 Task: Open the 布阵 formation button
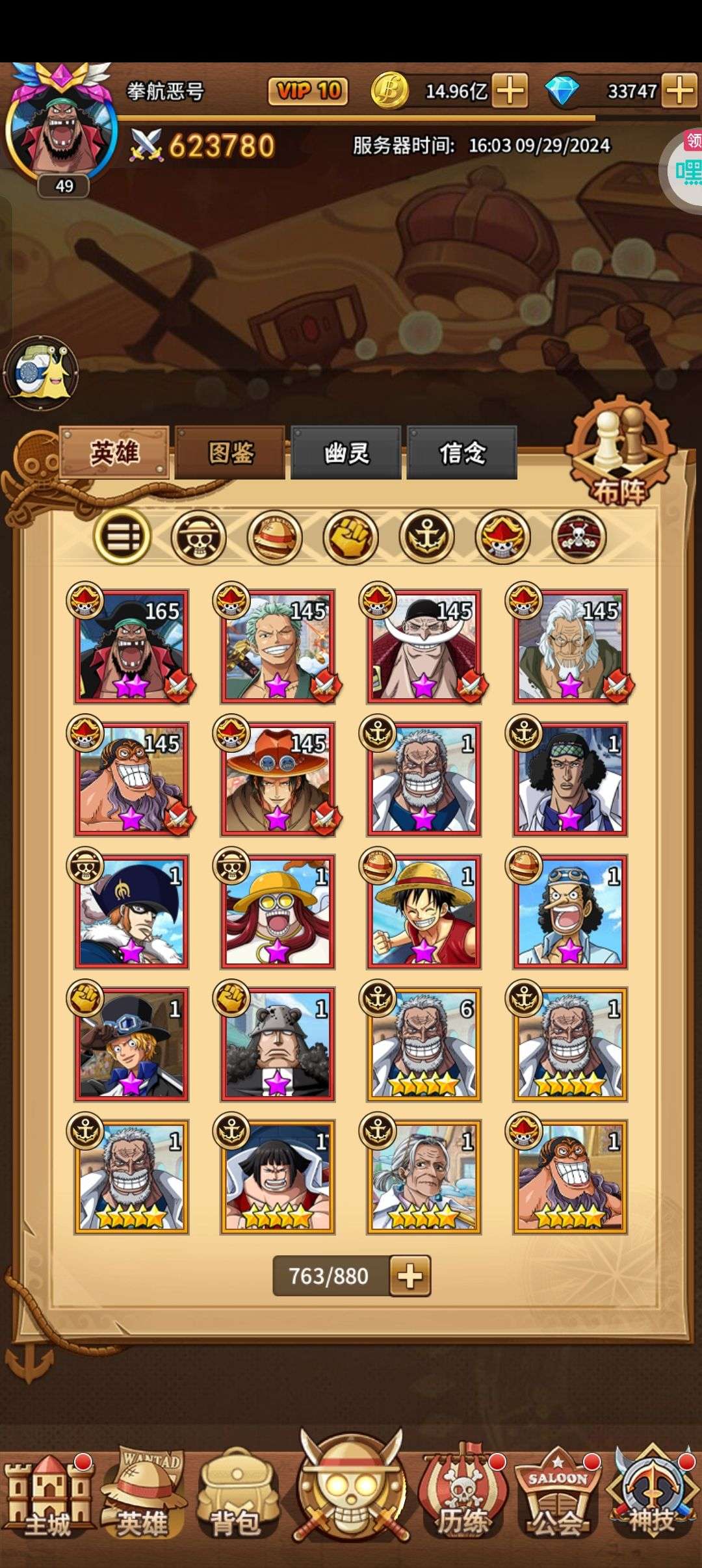point(619,455)
